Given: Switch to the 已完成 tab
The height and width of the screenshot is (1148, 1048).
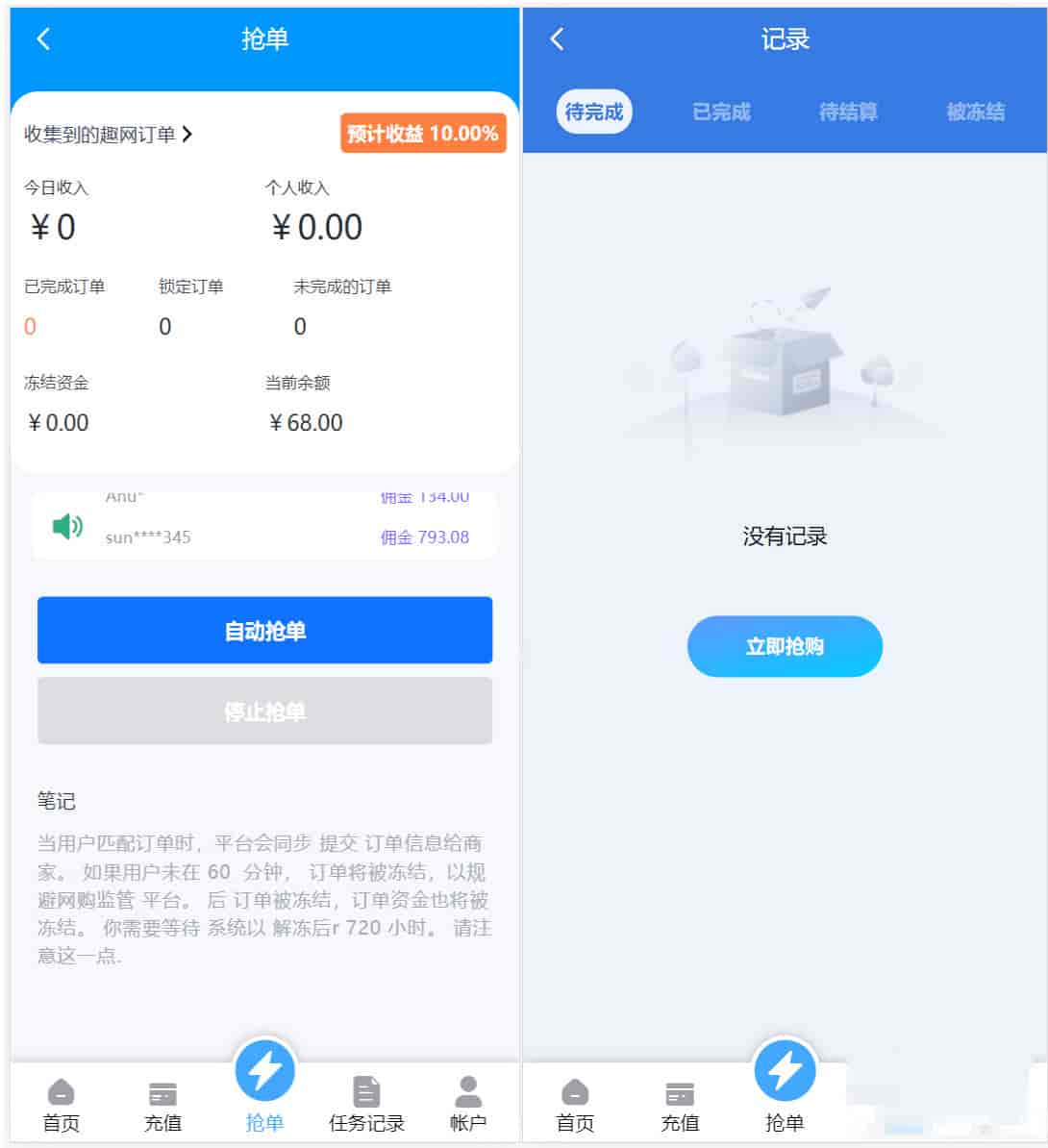Looking at the screenshot, I should [x=721, y=112].
